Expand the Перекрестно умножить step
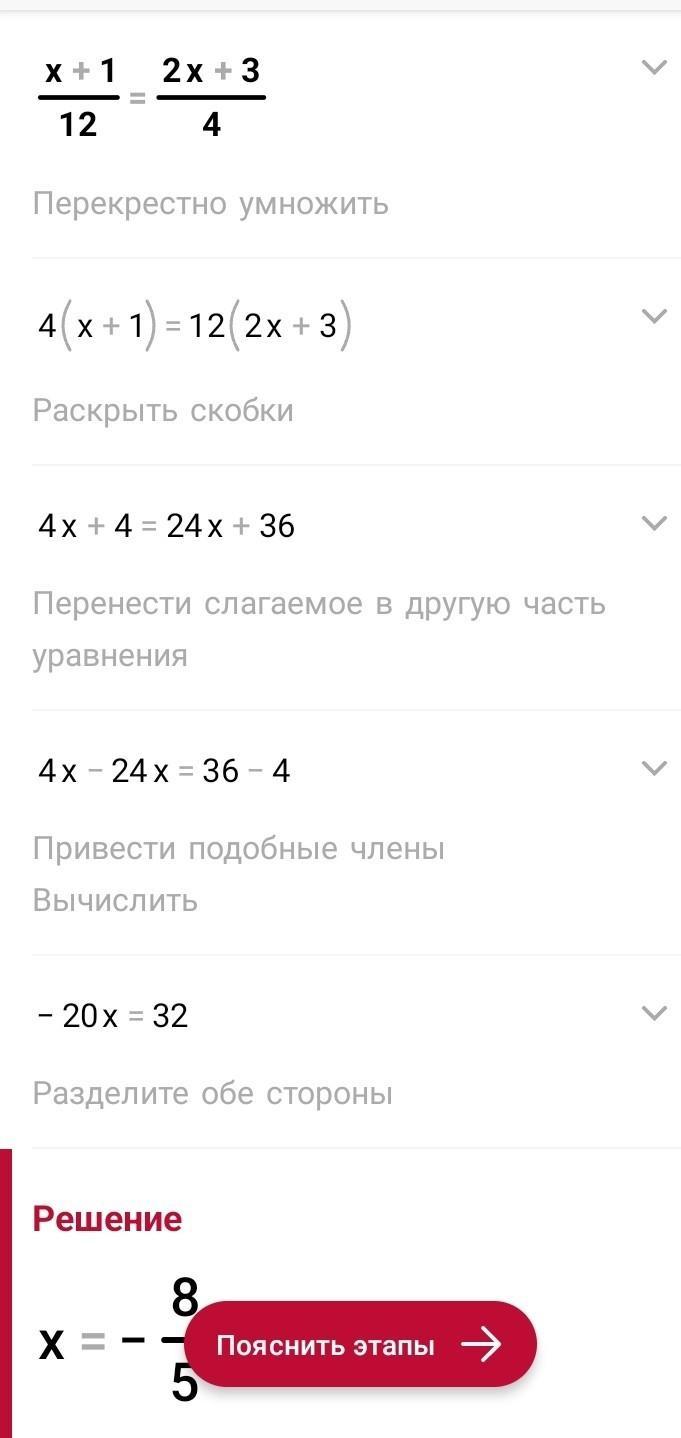Image resolution: width=681 pixels, height=1438 pixels. click(x=653, y=68)
